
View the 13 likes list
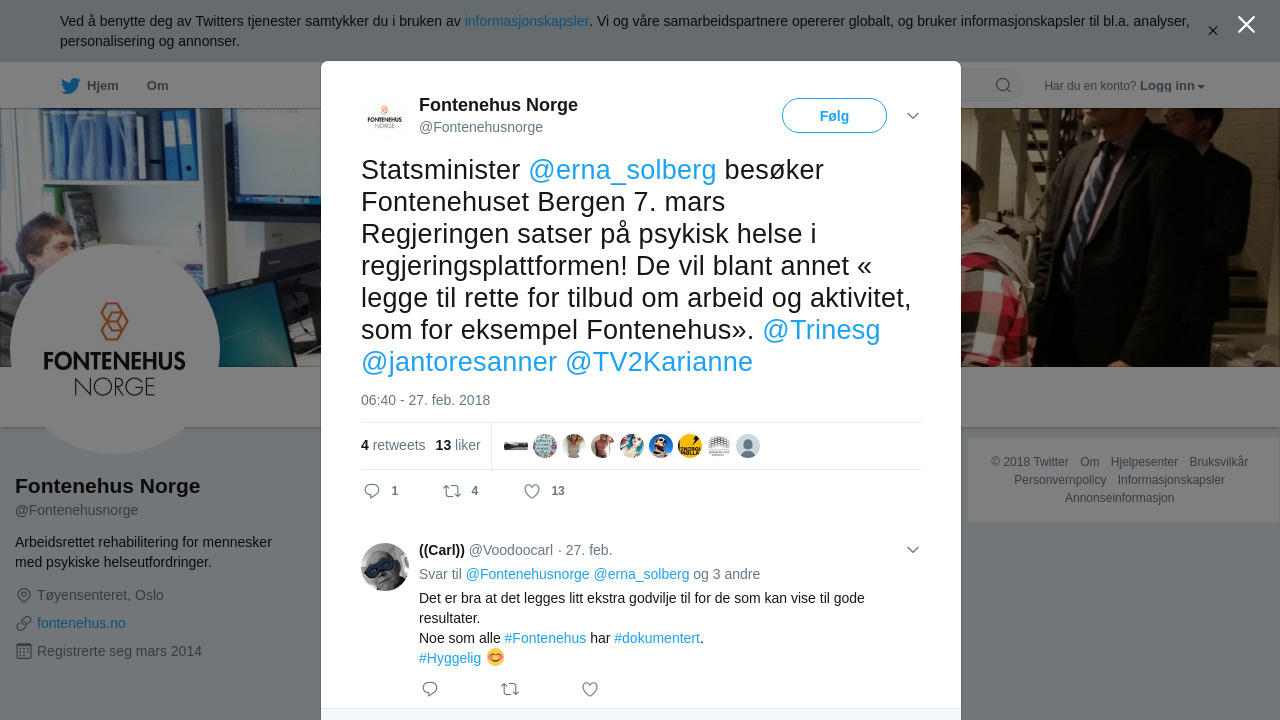pos(458,445)
